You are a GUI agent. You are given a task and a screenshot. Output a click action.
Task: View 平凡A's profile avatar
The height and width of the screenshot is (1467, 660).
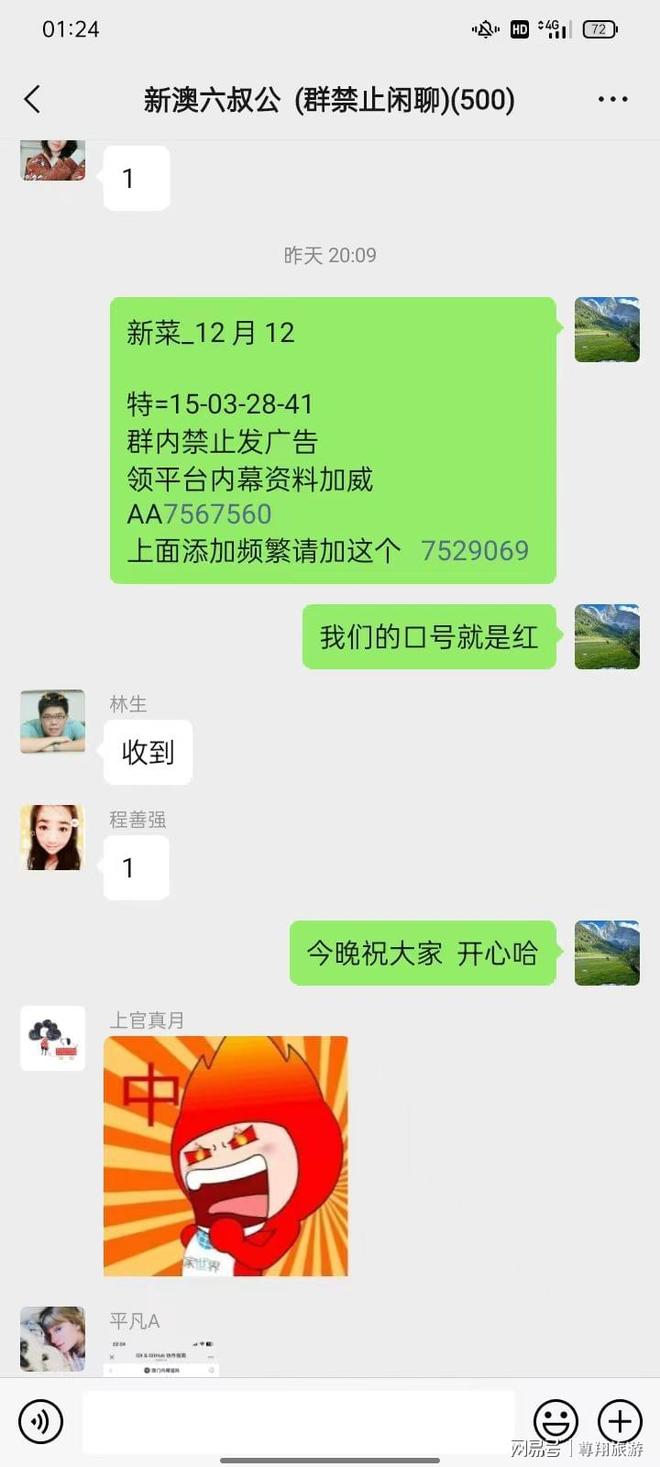click(53, 1338)
